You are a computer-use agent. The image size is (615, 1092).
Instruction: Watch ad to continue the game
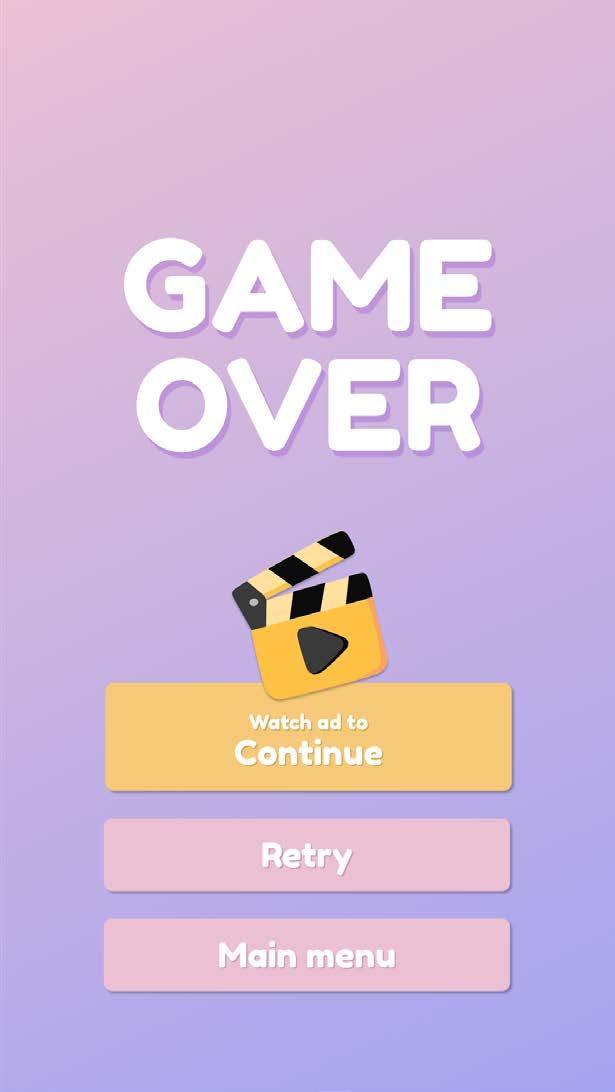point(309,737)
